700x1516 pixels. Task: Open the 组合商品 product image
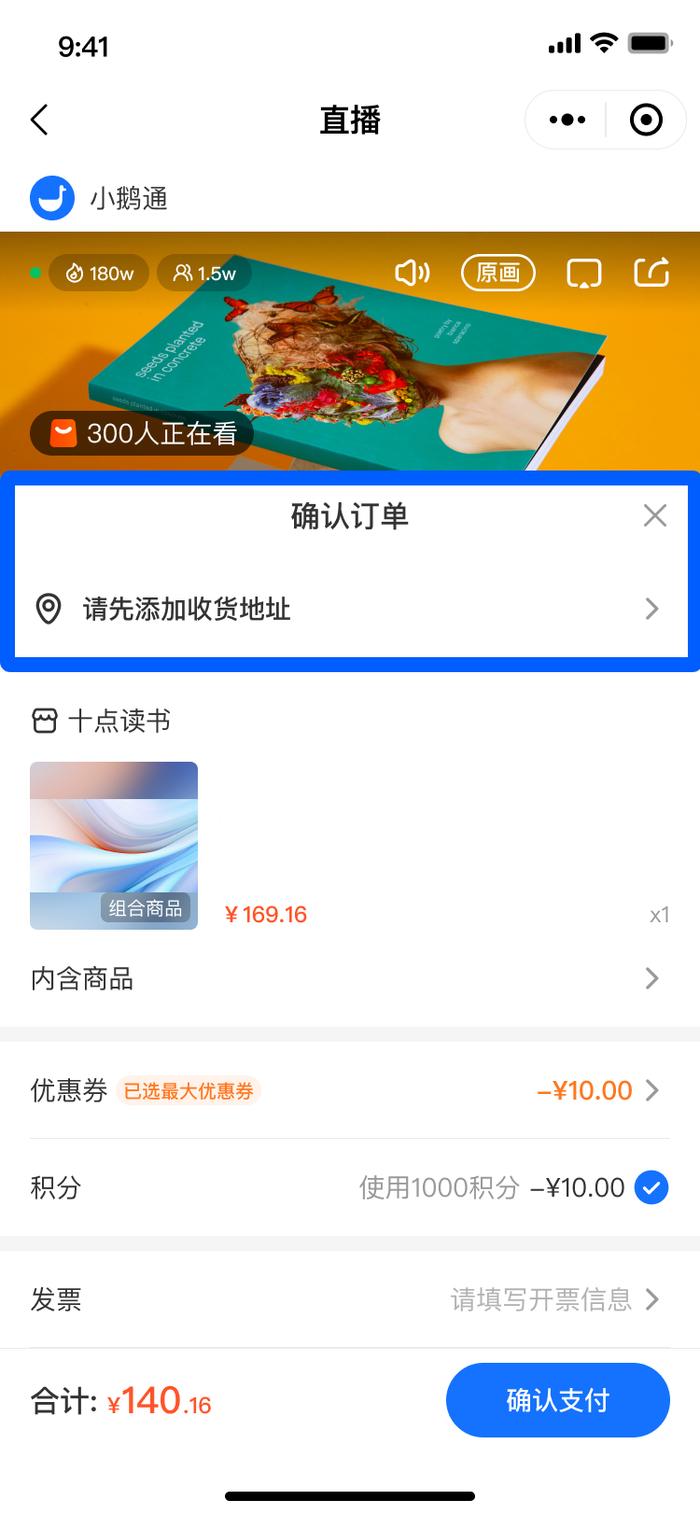click(114, 846)
